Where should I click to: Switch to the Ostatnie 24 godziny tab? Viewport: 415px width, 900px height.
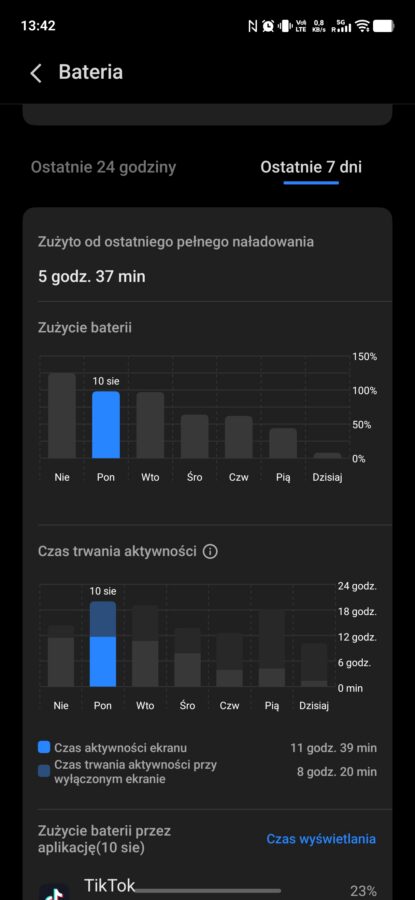pyautogui.click(x=103, y=167)
